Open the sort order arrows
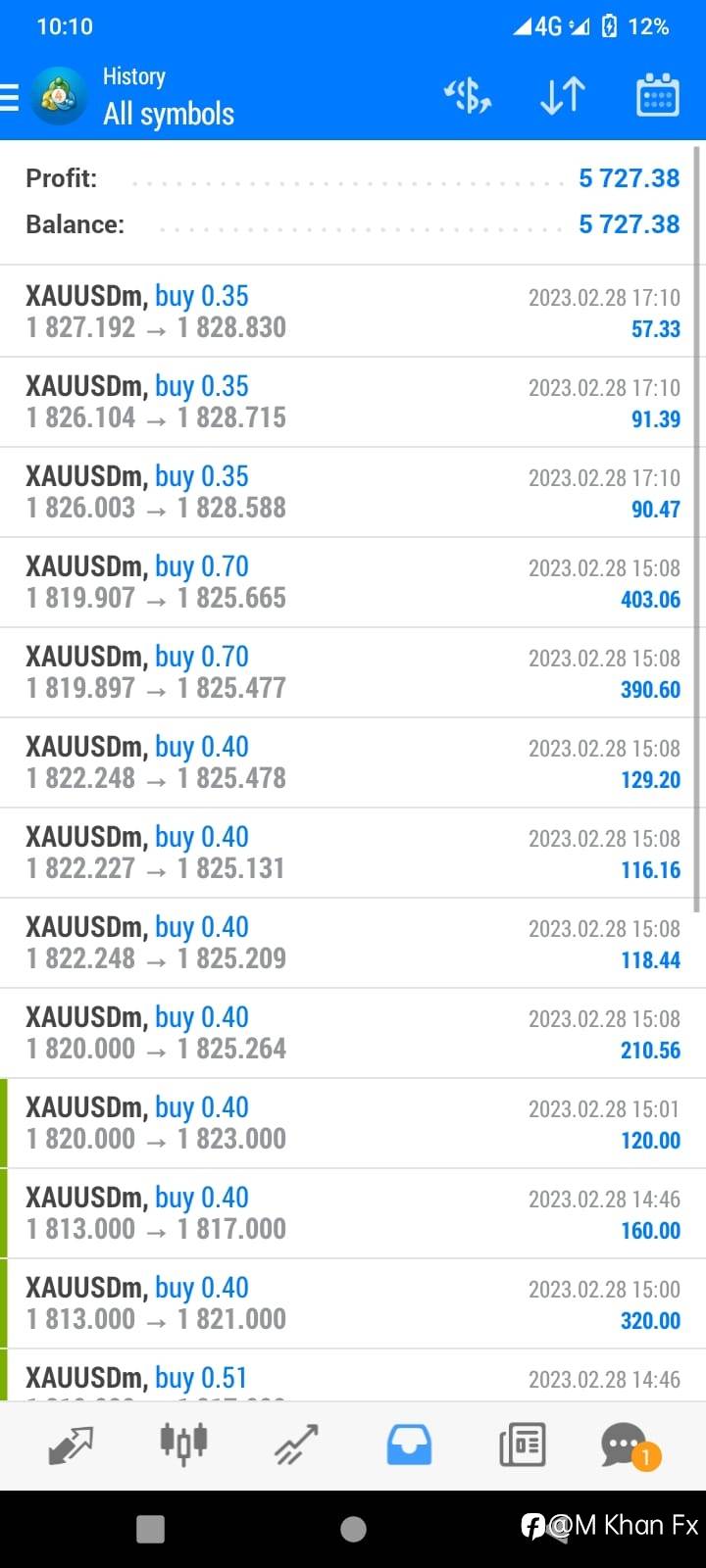 pos(563,96)
